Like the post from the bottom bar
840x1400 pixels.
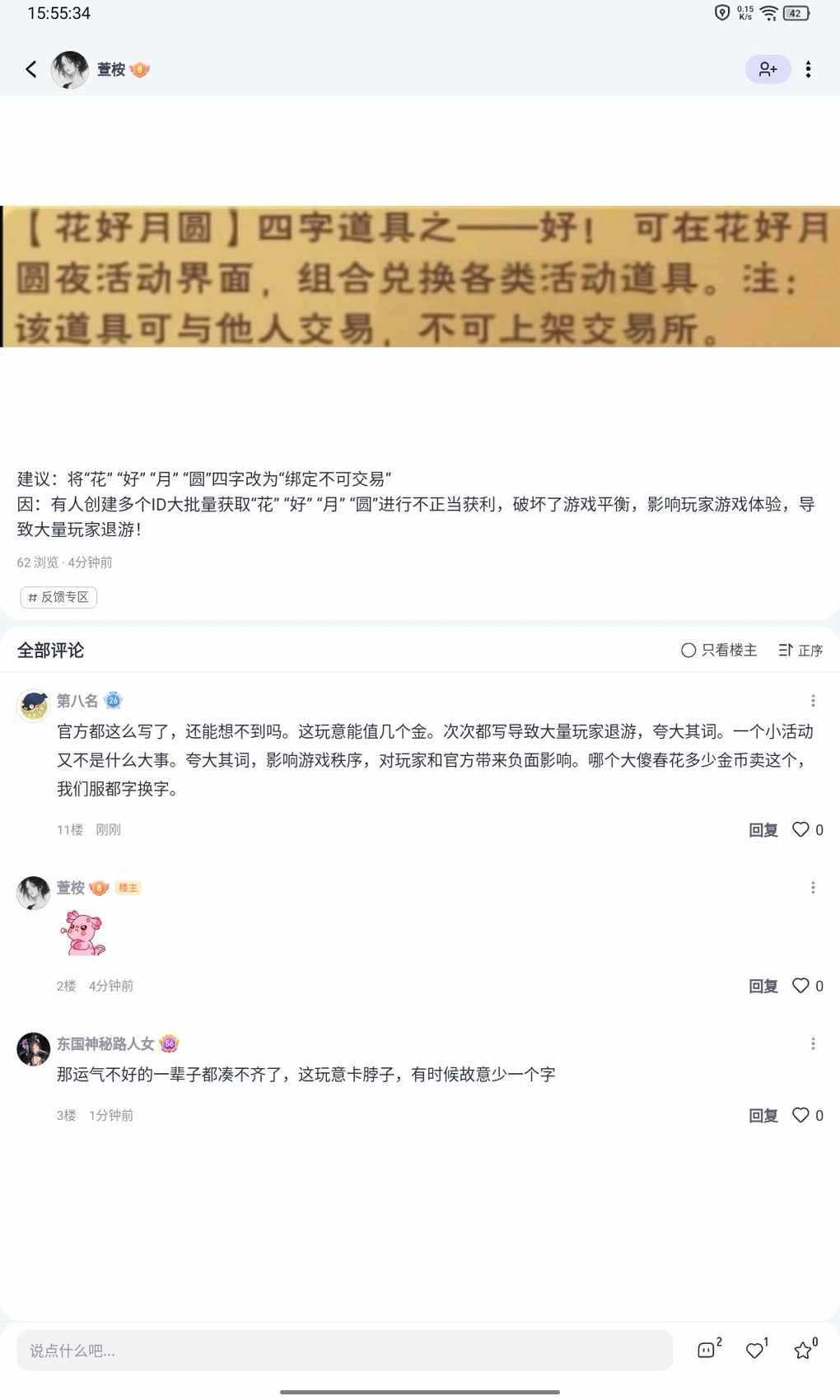754,1351
